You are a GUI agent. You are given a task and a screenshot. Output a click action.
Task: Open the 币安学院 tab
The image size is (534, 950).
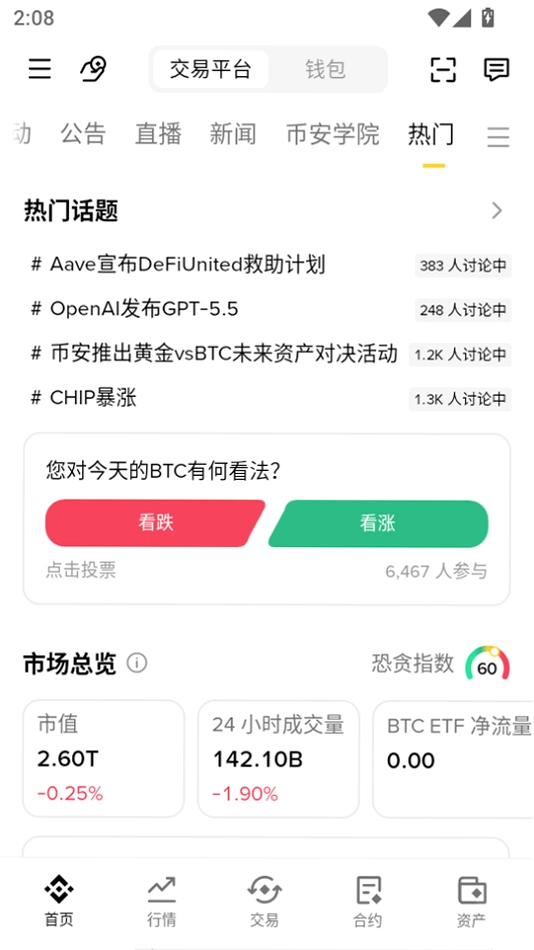333,134
